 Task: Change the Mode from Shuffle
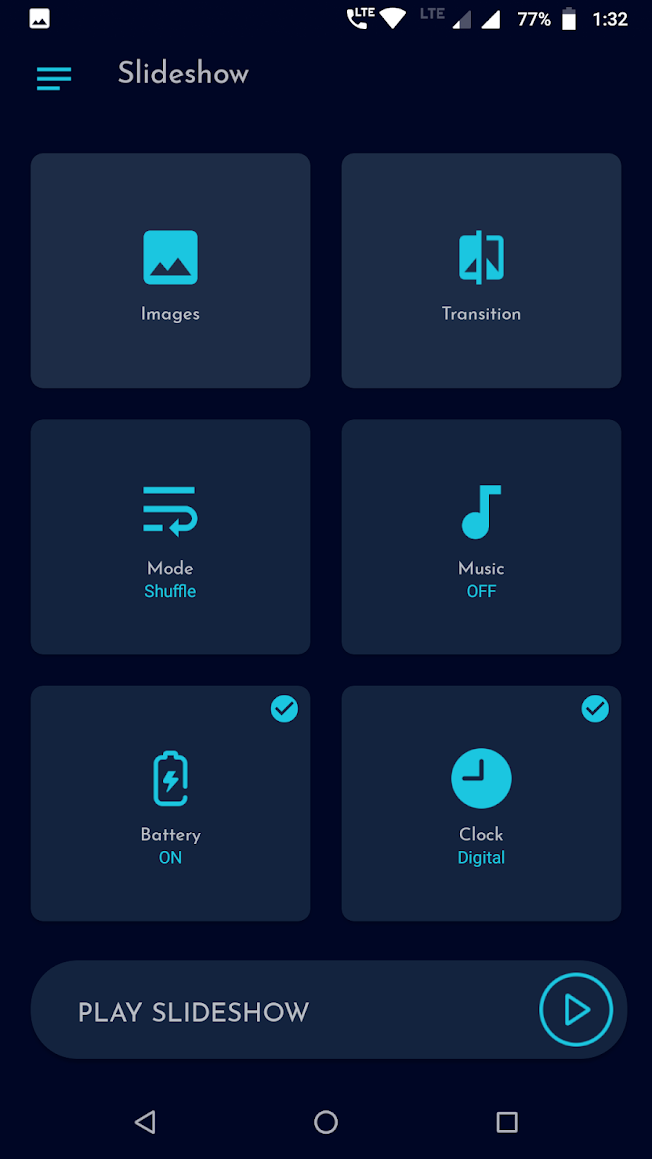tap(170, 537)
